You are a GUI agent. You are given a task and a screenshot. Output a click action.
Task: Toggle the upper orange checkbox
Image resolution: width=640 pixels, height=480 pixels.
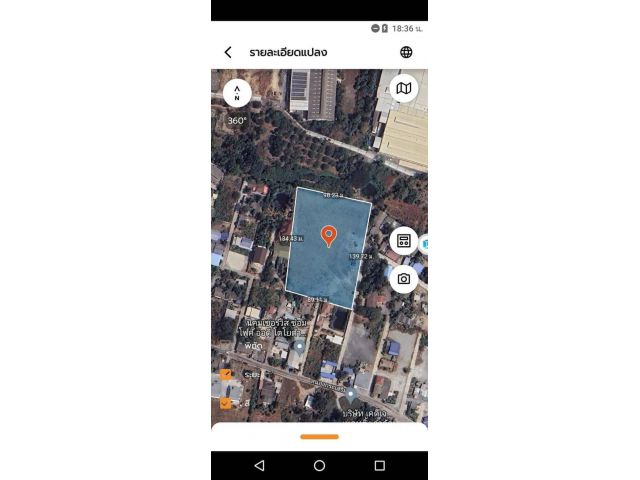tap(226, 375)
